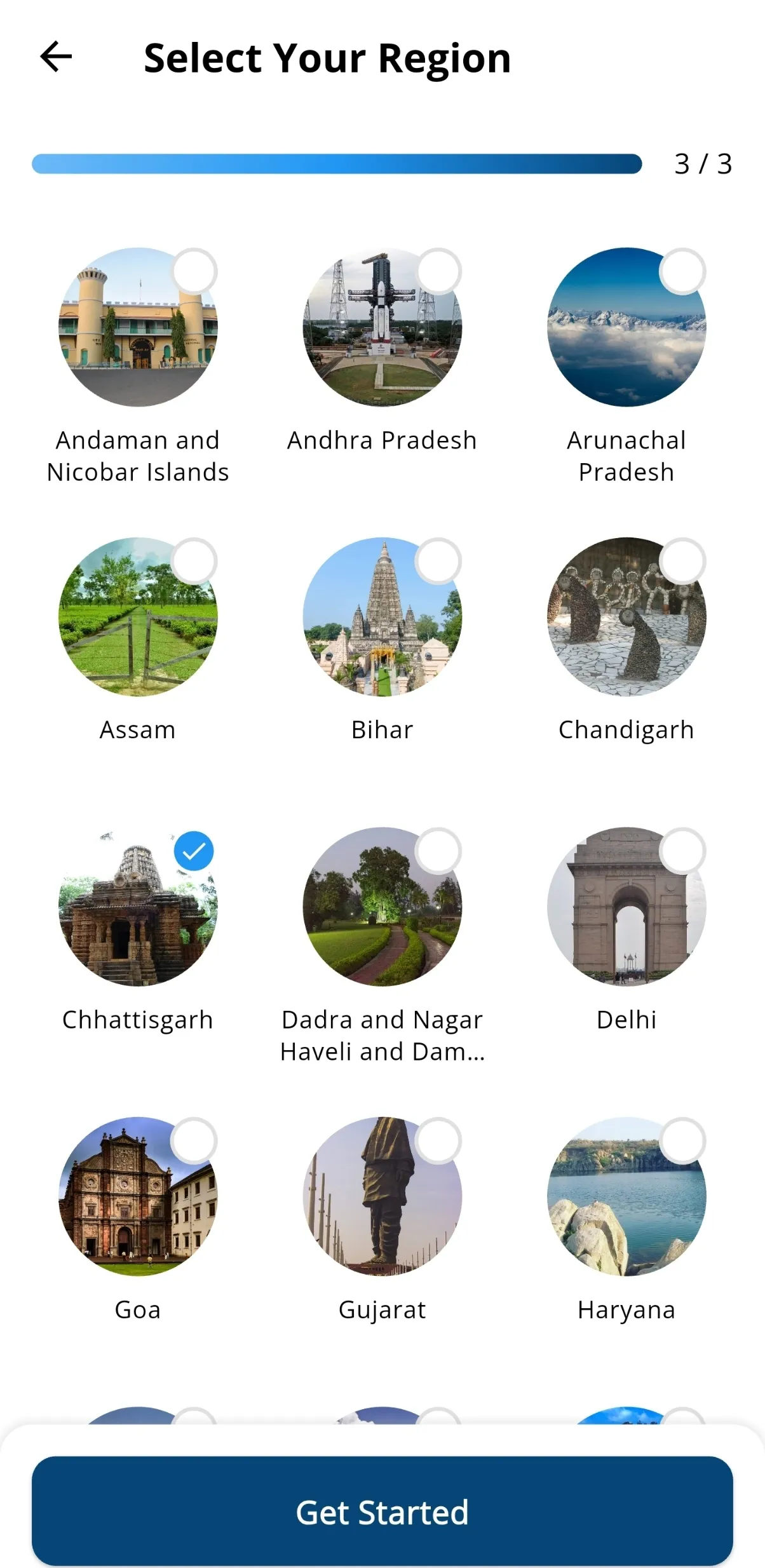The width and height of the screenshot is (765, 1568).
Task: Select the Assam region tile
Action: click(138, 617)
